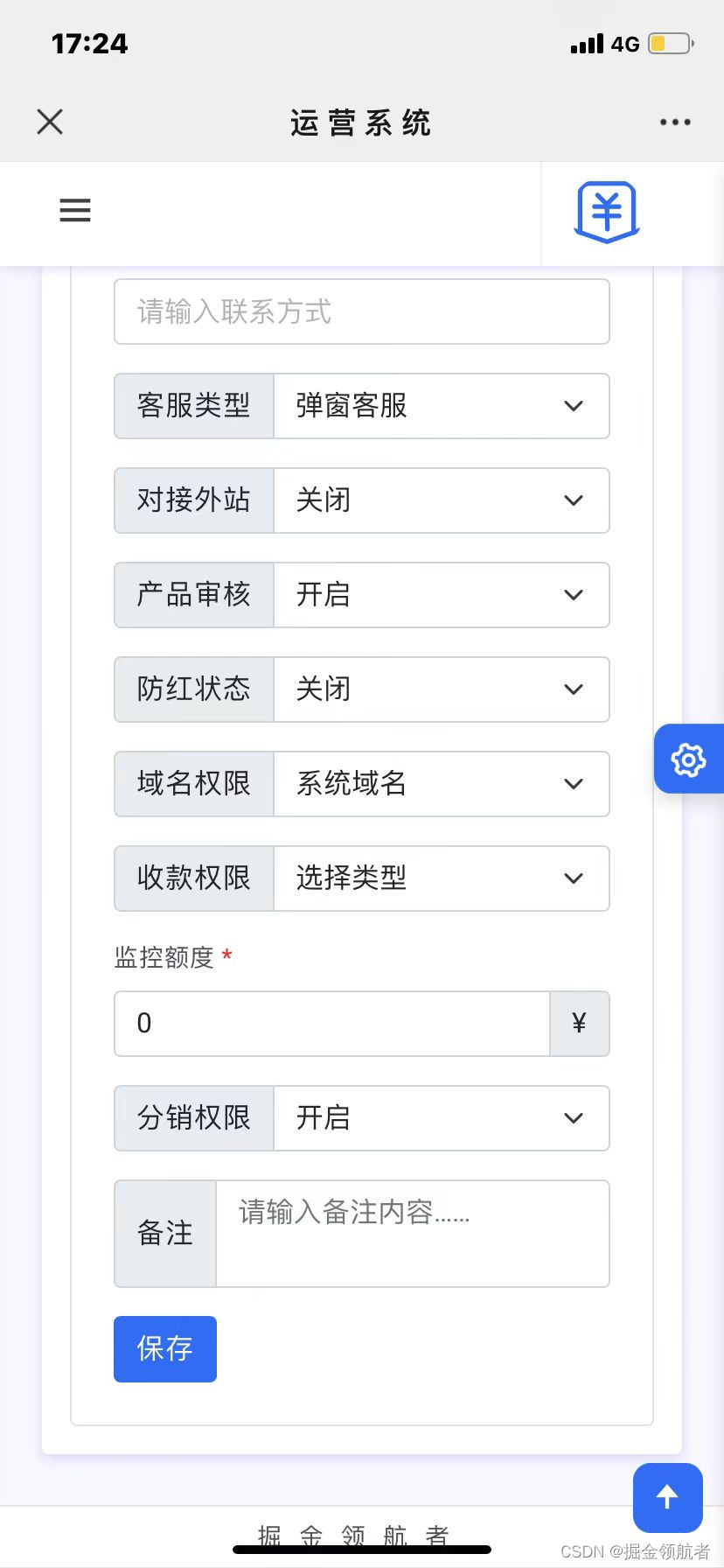724x1568 pixels.
Task: Click the 请输入联系方式 input field
Action: point(361,311)
